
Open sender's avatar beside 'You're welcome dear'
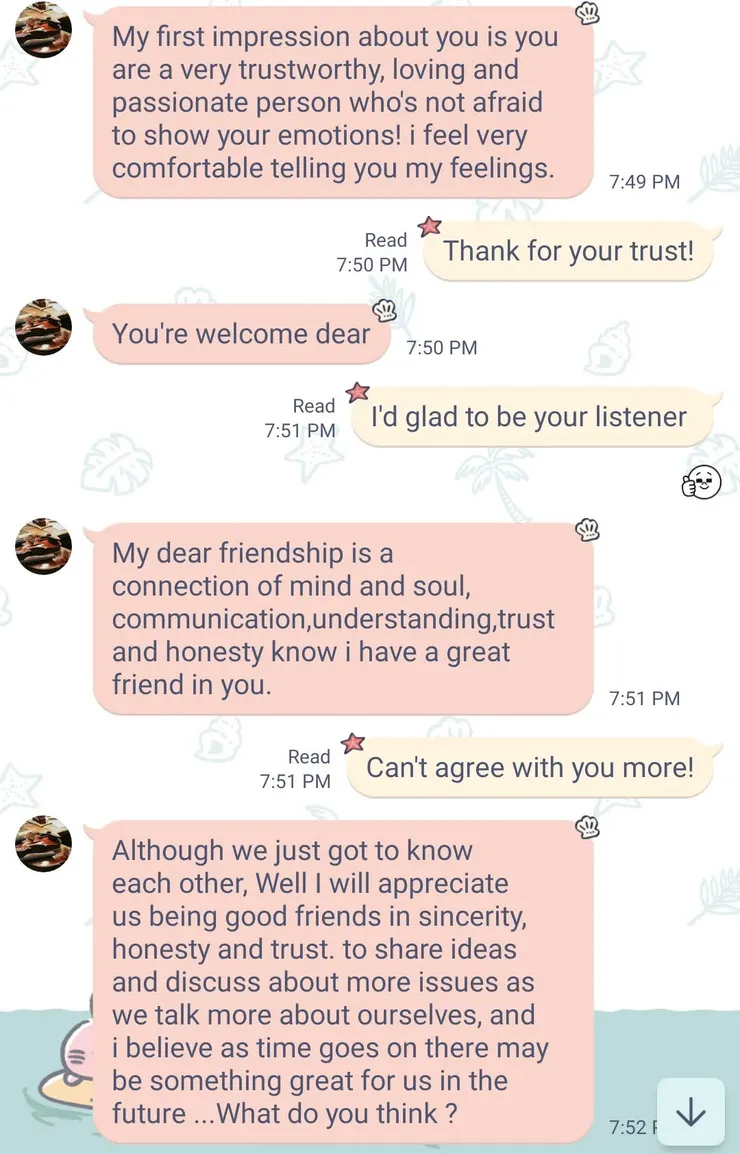(x=44, y=327)
